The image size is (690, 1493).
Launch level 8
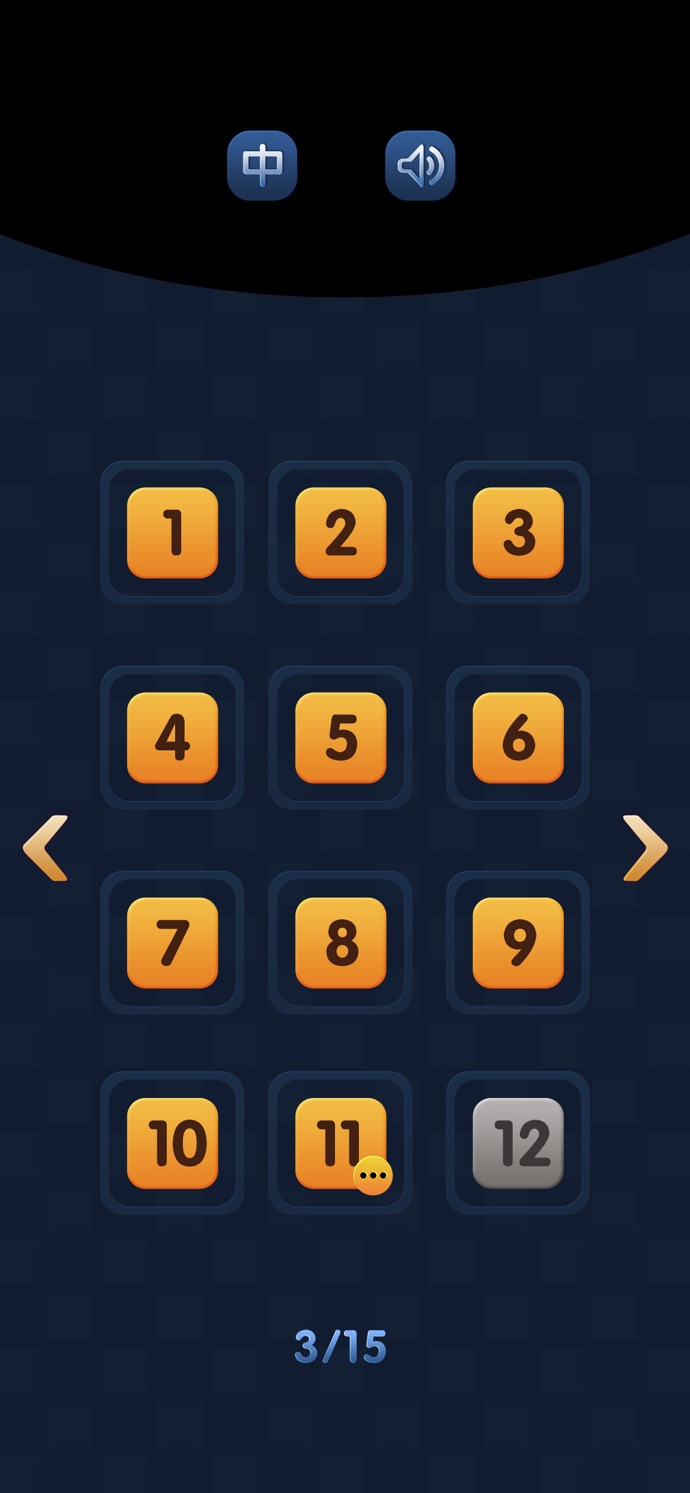click(341, 942)
